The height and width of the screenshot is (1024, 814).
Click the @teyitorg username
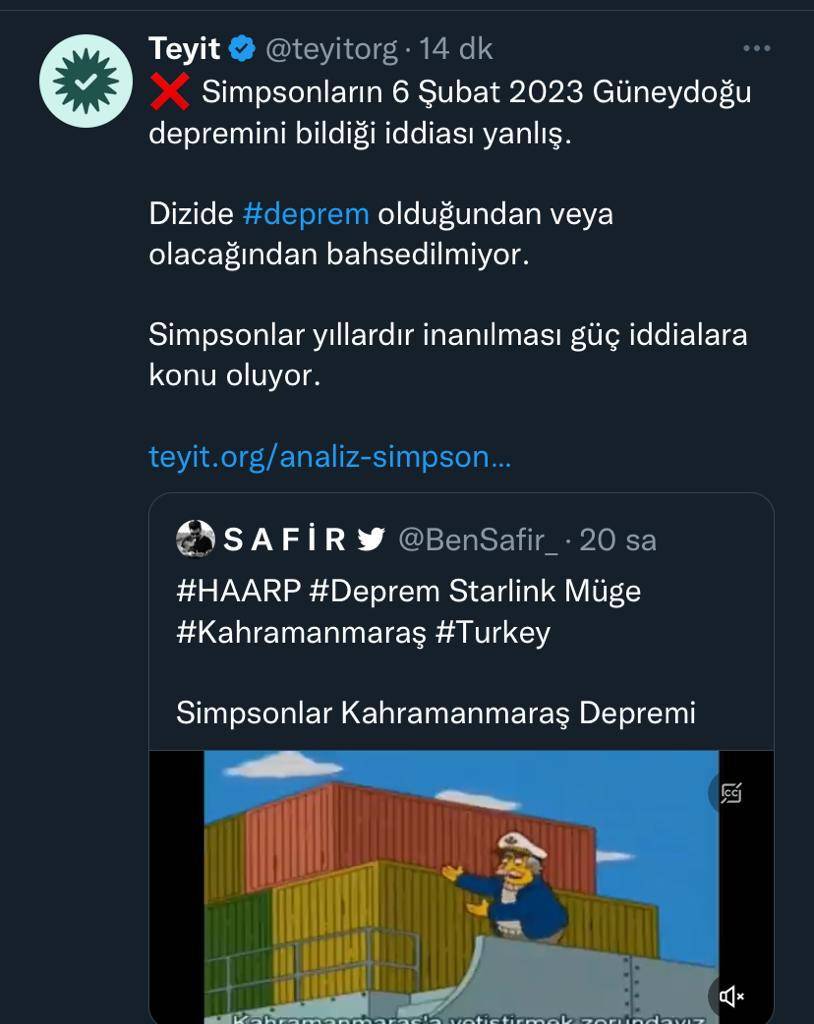pos(327,47)
